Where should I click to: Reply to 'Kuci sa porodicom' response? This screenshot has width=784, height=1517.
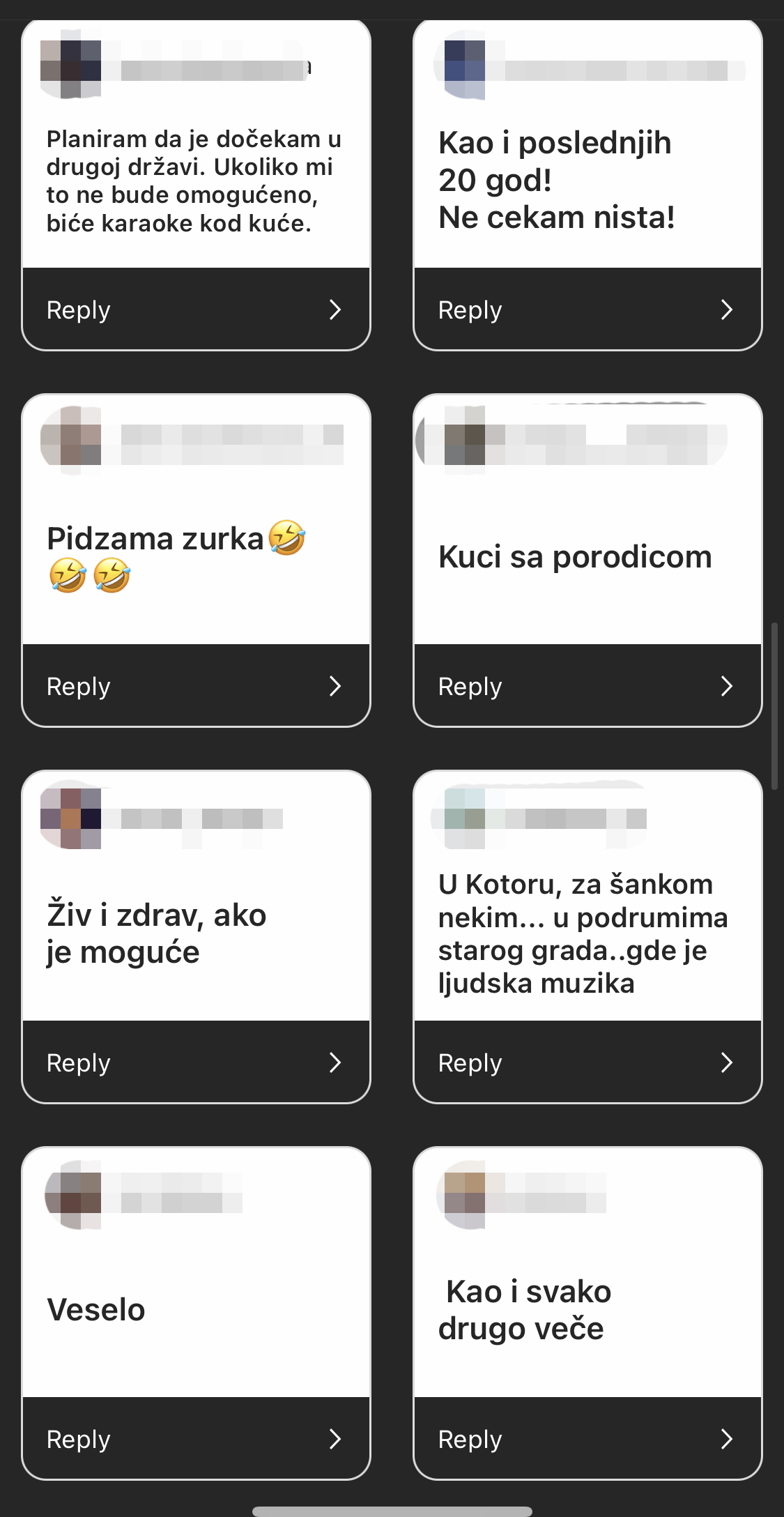[587, 686]
